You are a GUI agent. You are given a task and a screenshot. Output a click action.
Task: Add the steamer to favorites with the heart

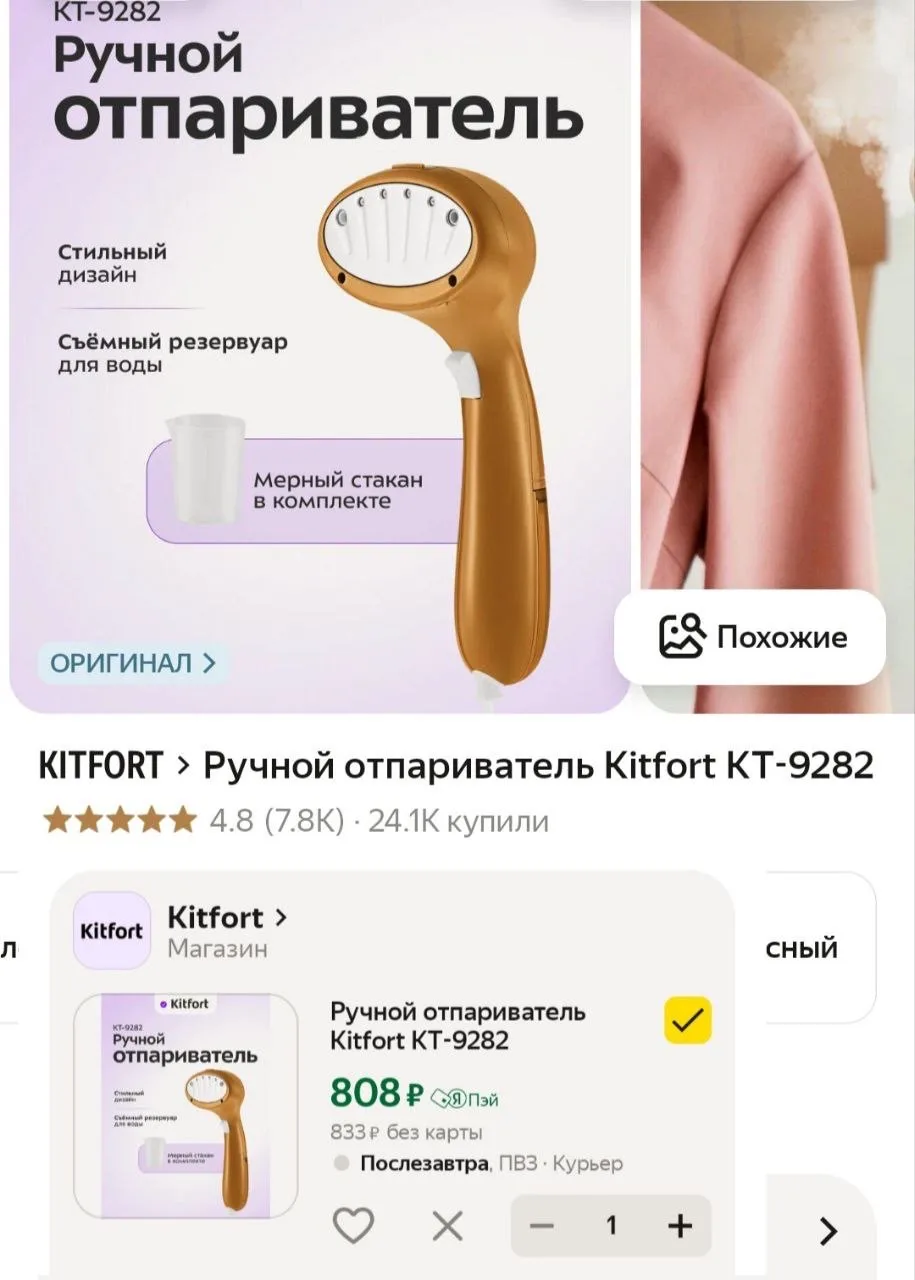point(353,1225)
